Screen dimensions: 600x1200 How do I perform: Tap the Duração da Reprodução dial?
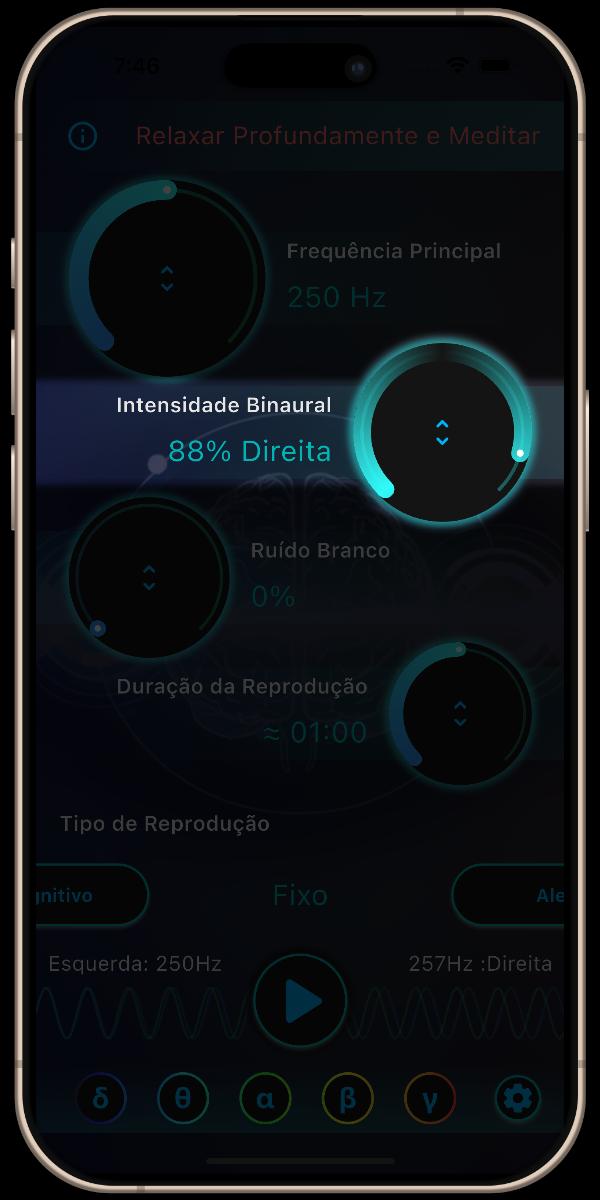pos(460,714)
